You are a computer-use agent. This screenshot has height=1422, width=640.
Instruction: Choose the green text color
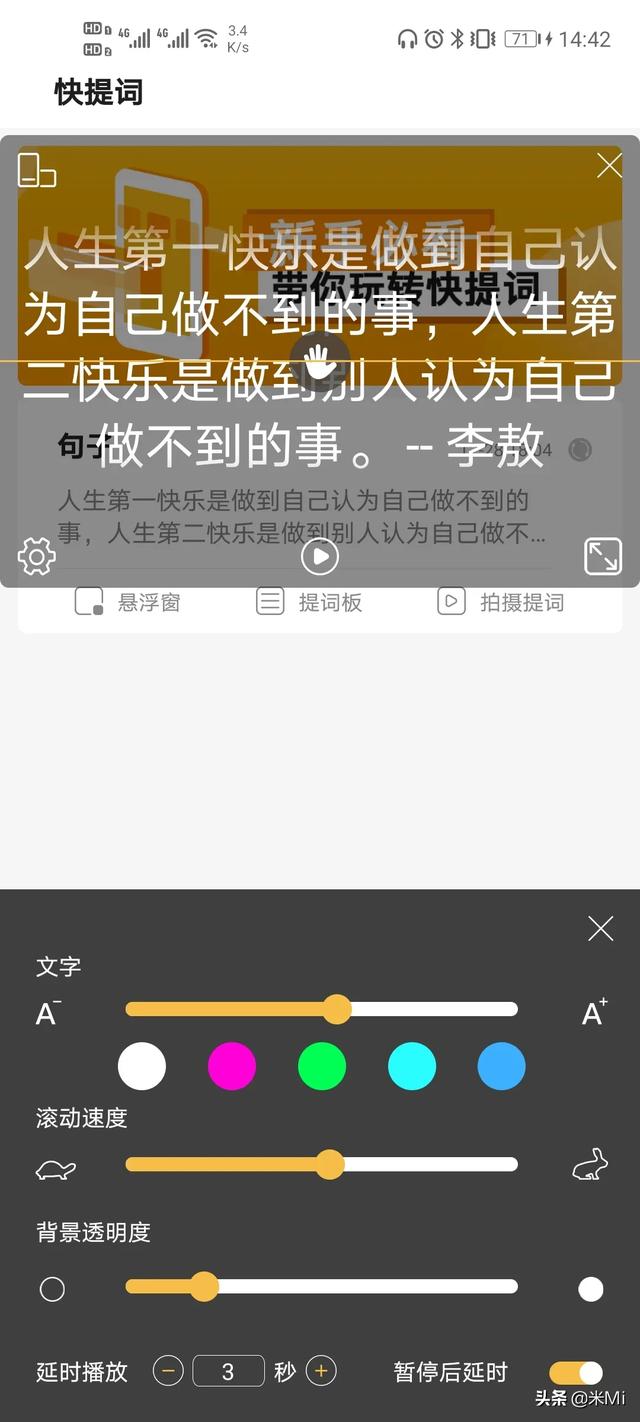[x=322, y=1066]
